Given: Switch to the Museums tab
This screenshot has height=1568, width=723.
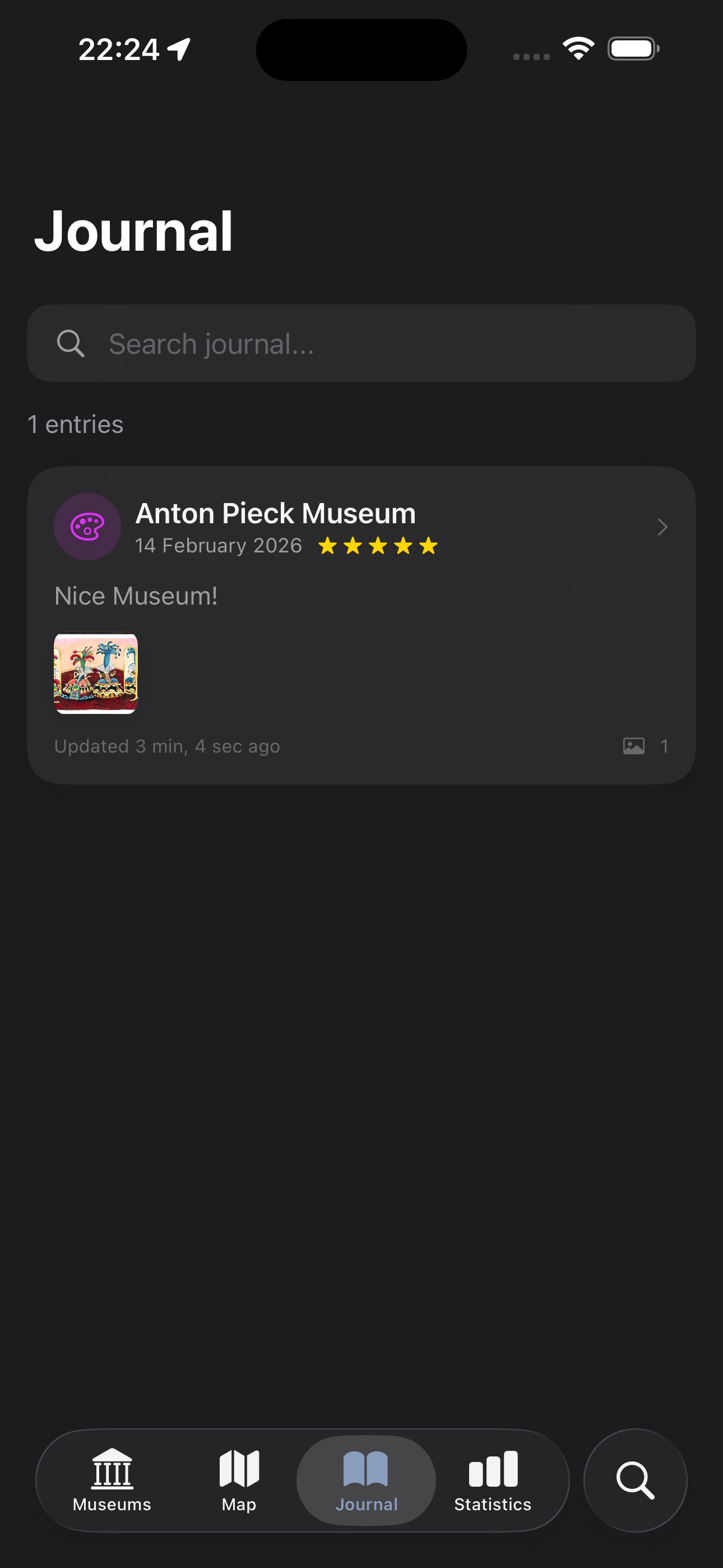Looking at the screenshot, I should tap(112, 1481).
